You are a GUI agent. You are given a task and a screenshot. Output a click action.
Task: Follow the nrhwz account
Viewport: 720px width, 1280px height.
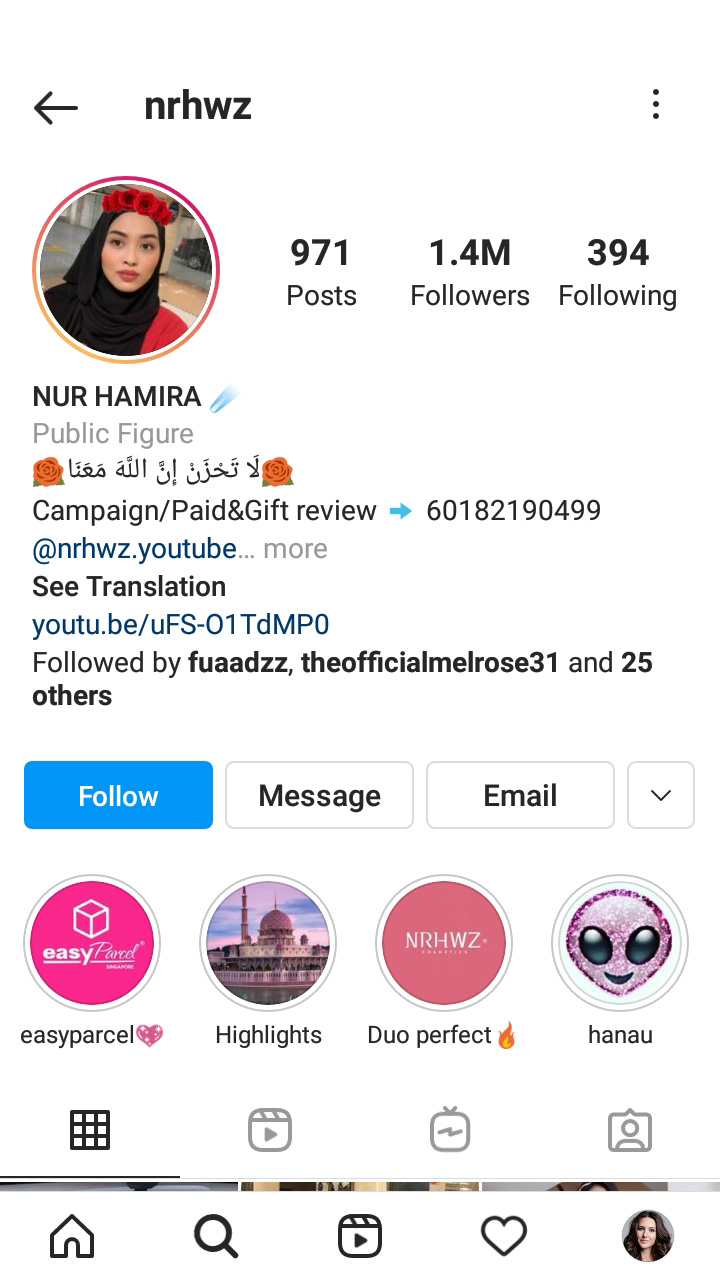118,795
